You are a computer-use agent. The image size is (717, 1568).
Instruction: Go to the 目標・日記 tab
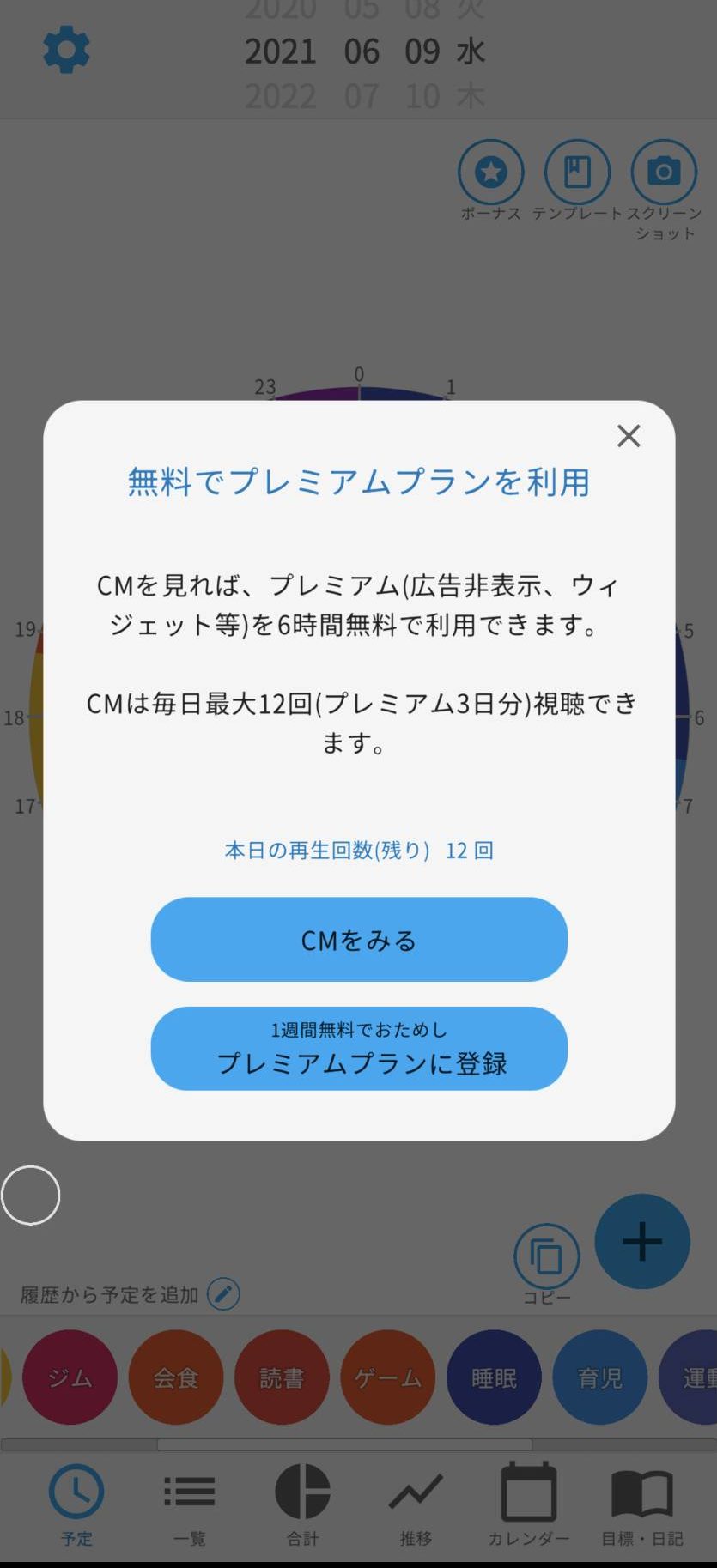(641, 1504)
